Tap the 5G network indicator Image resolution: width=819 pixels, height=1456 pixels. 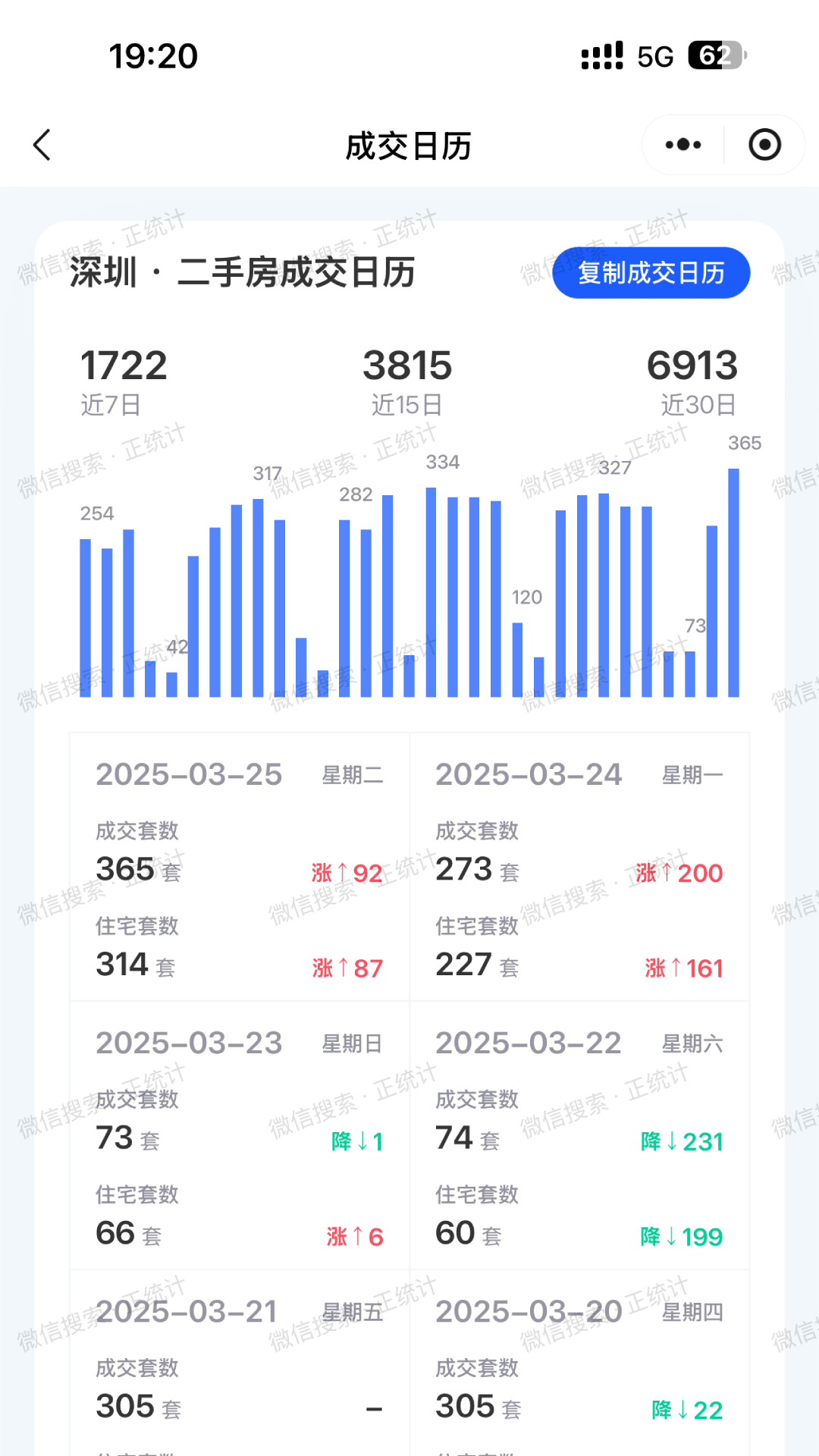[x=657, y=54]
